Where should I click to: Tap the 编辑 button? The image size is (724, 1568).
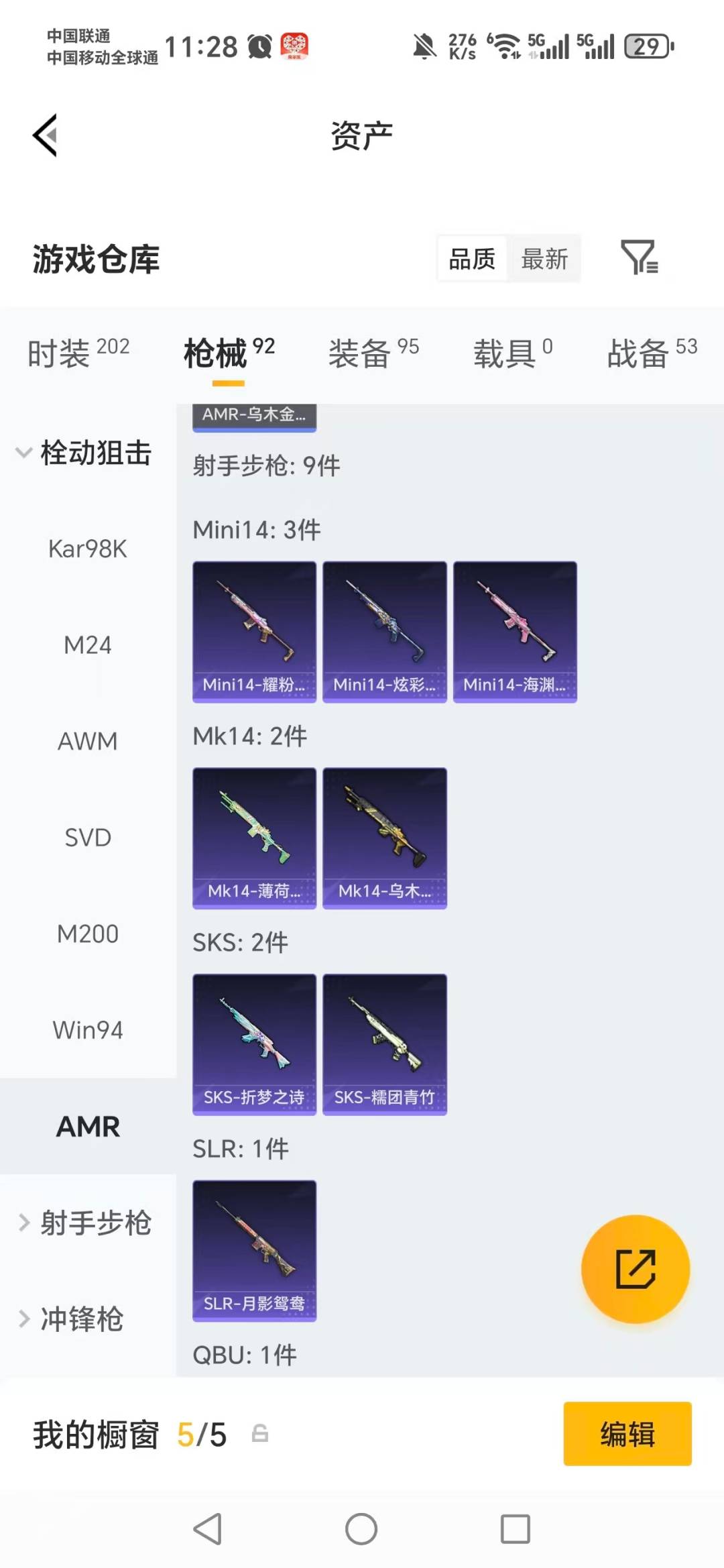coord(627,1433)
